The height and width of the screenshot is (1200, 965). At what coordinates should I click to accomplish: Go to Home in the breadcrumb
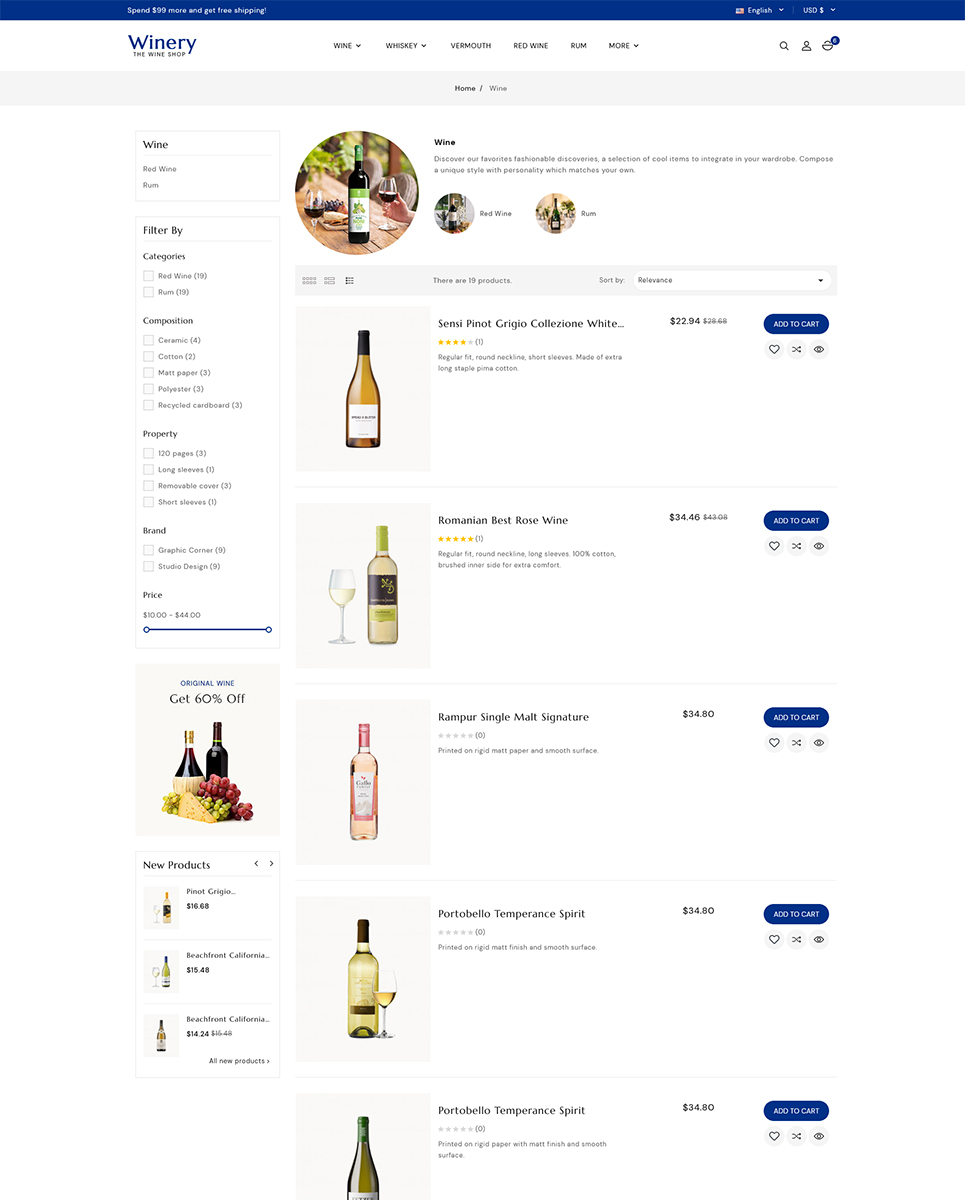pyautogui.click(x=465, y=88)
